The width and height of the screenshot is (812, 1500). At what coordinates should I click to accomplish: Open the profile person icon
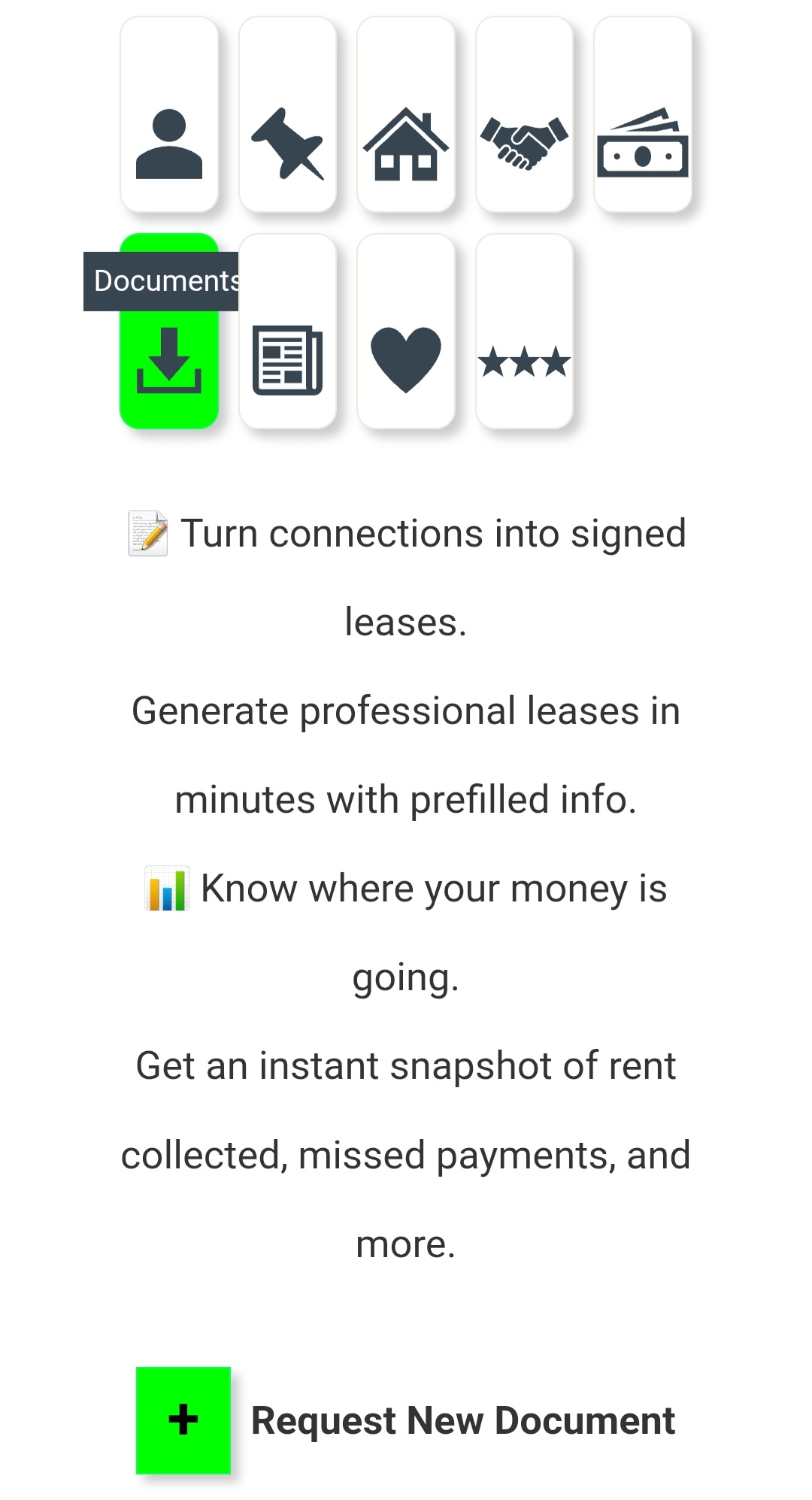pyautogui.click(x=169, y=114)
